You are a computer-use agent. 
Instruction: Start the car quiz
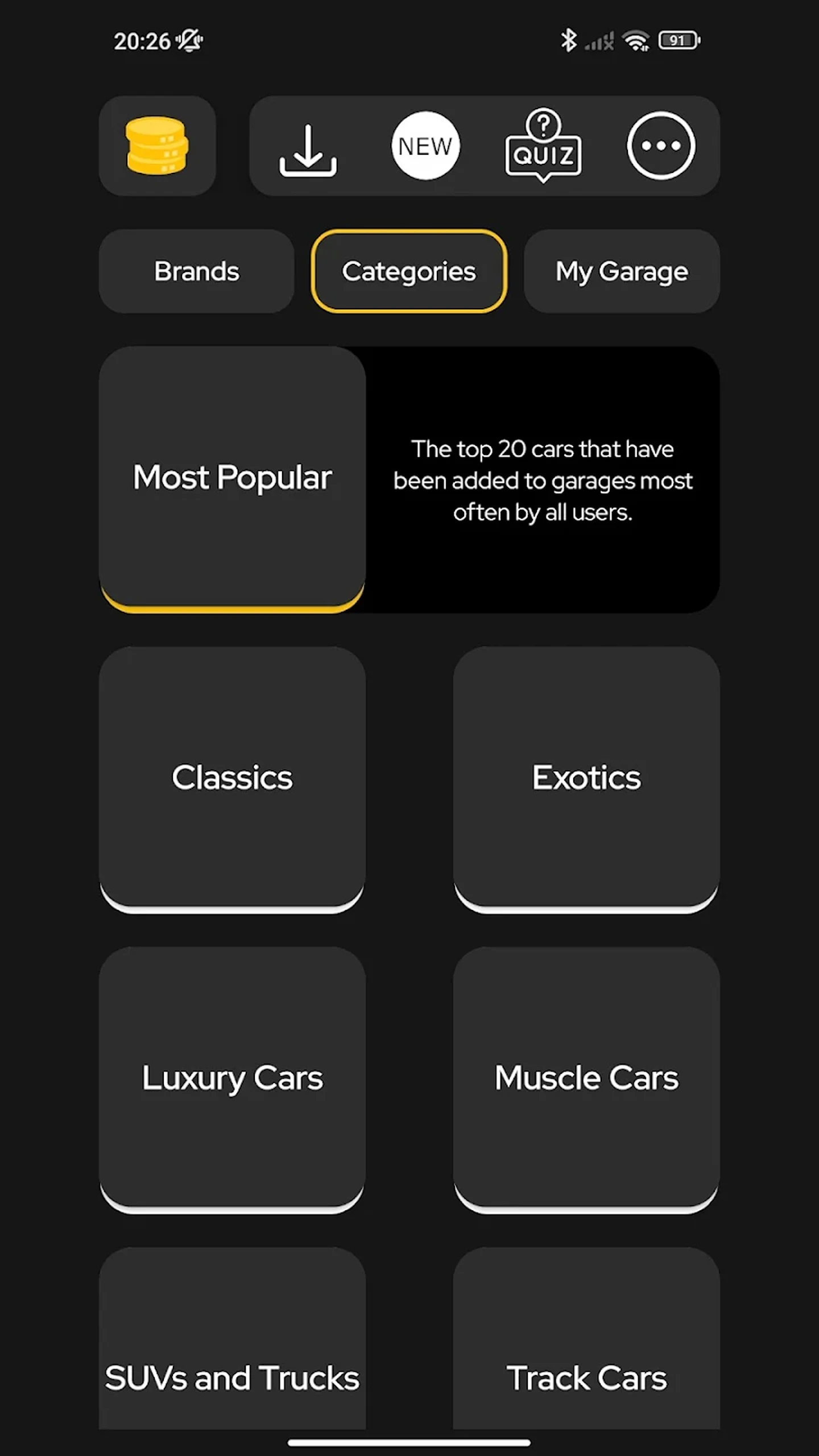pyautogui.click(x=543, y=146)
